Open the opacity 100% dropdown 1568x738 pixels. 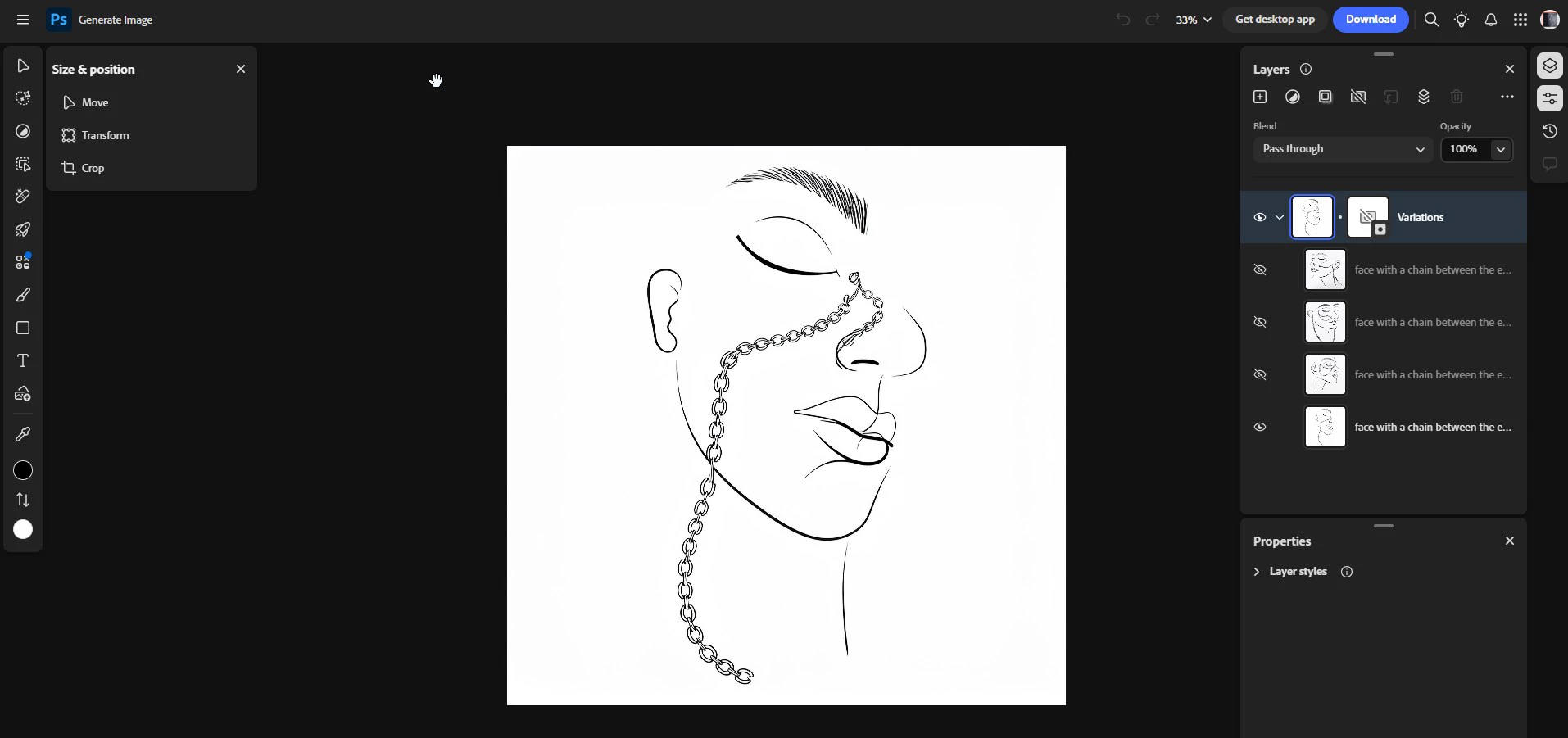pyautogui.click(x=1500, y=149)
